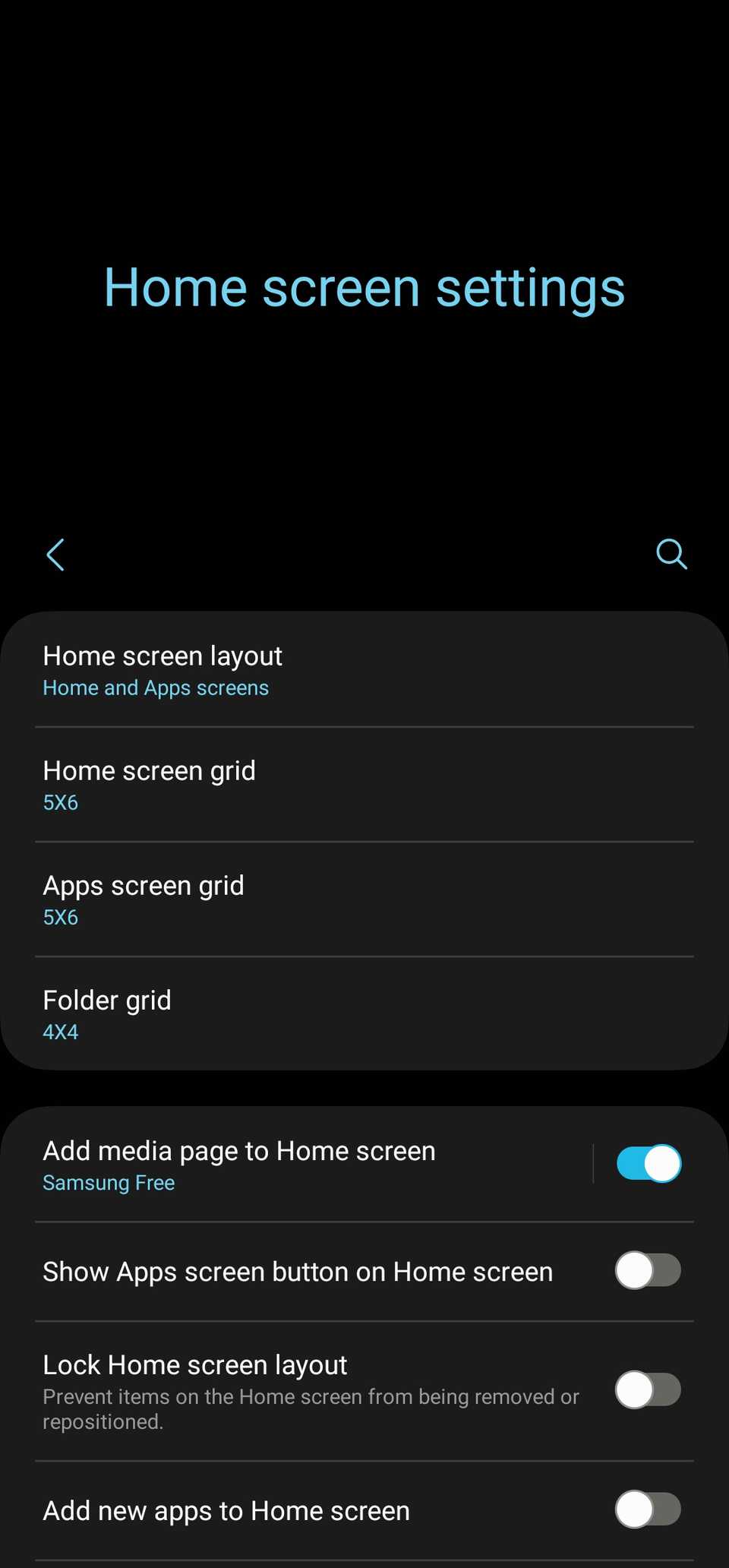Tap the Home screen settings title

point(364,287)
